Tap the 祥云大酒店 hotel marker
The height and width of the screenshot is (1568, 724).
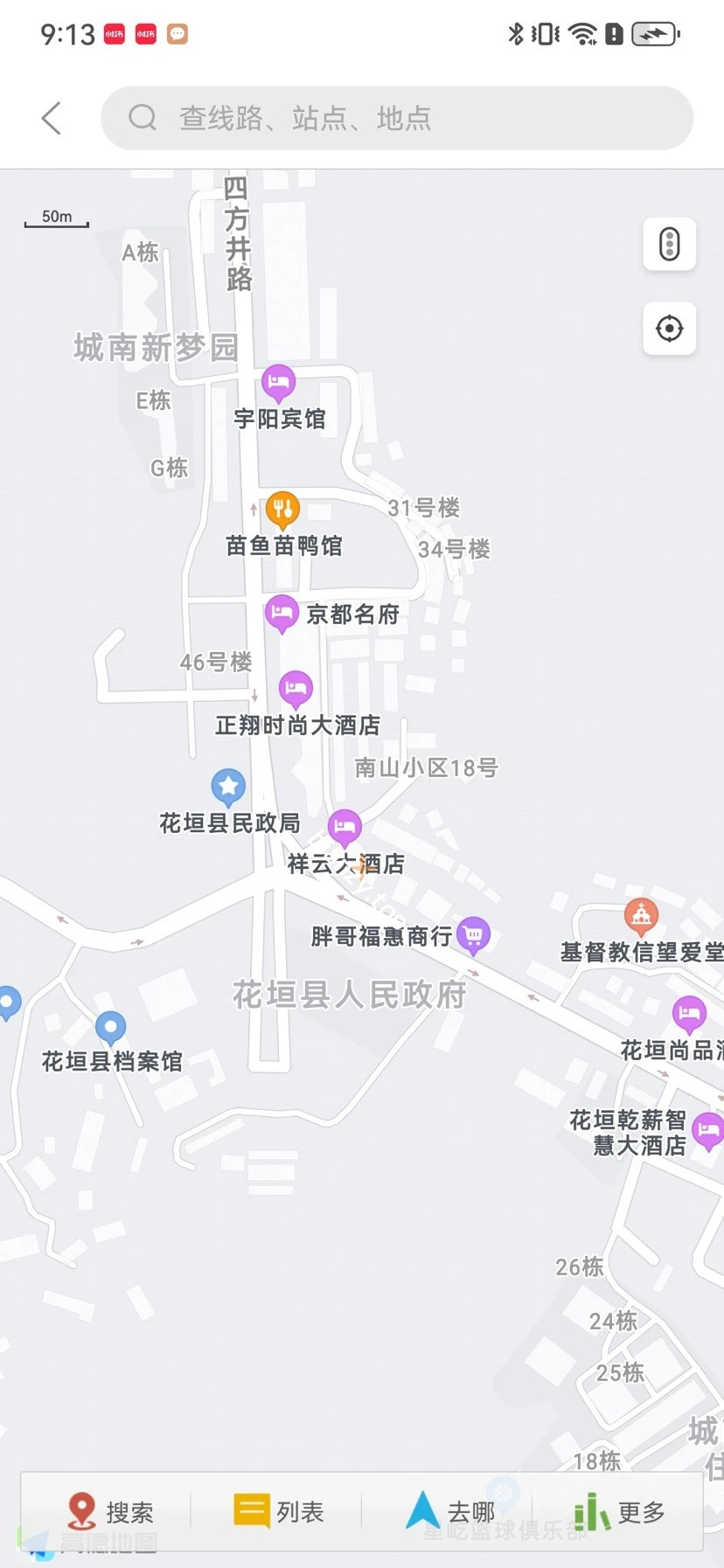click(x=345, y=825)
